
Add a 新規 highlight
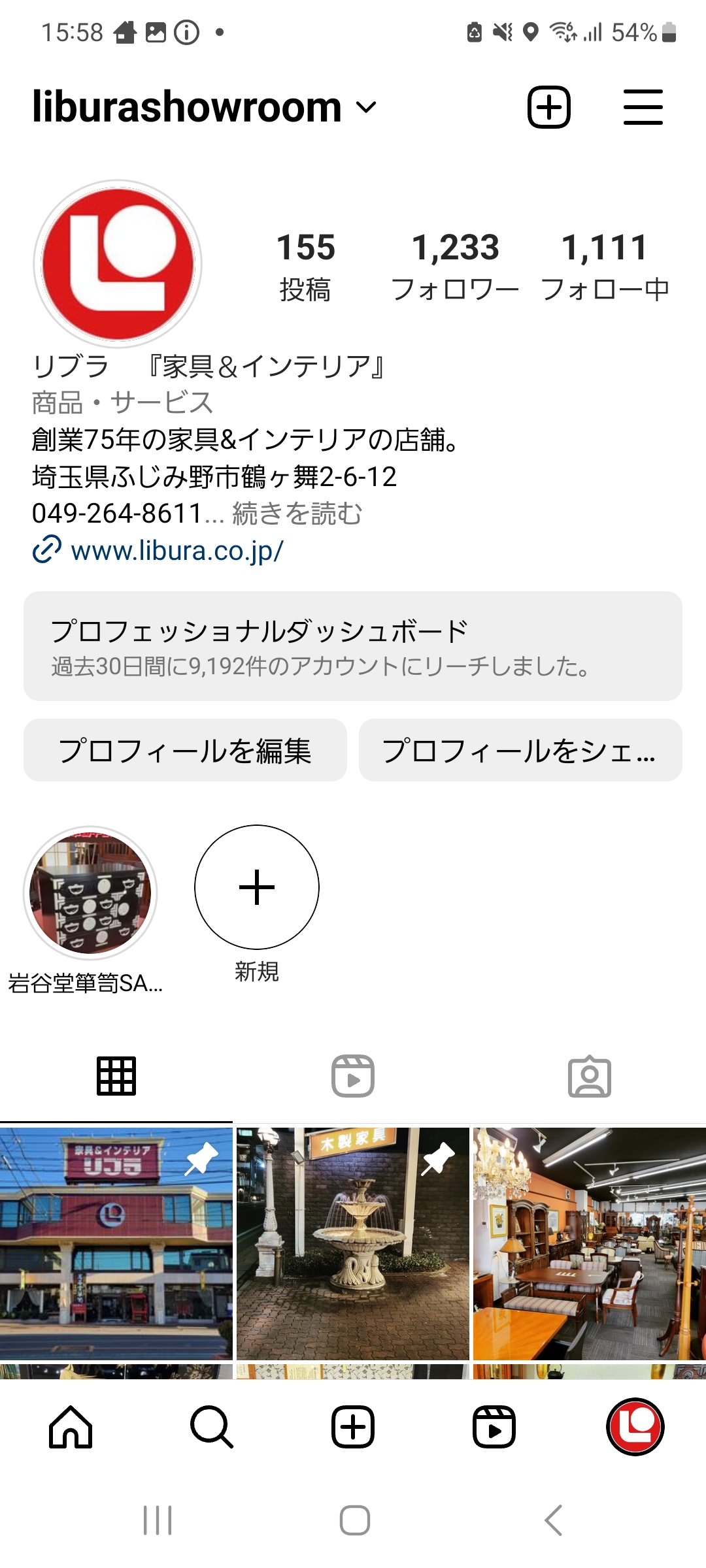tap(257, 887)
